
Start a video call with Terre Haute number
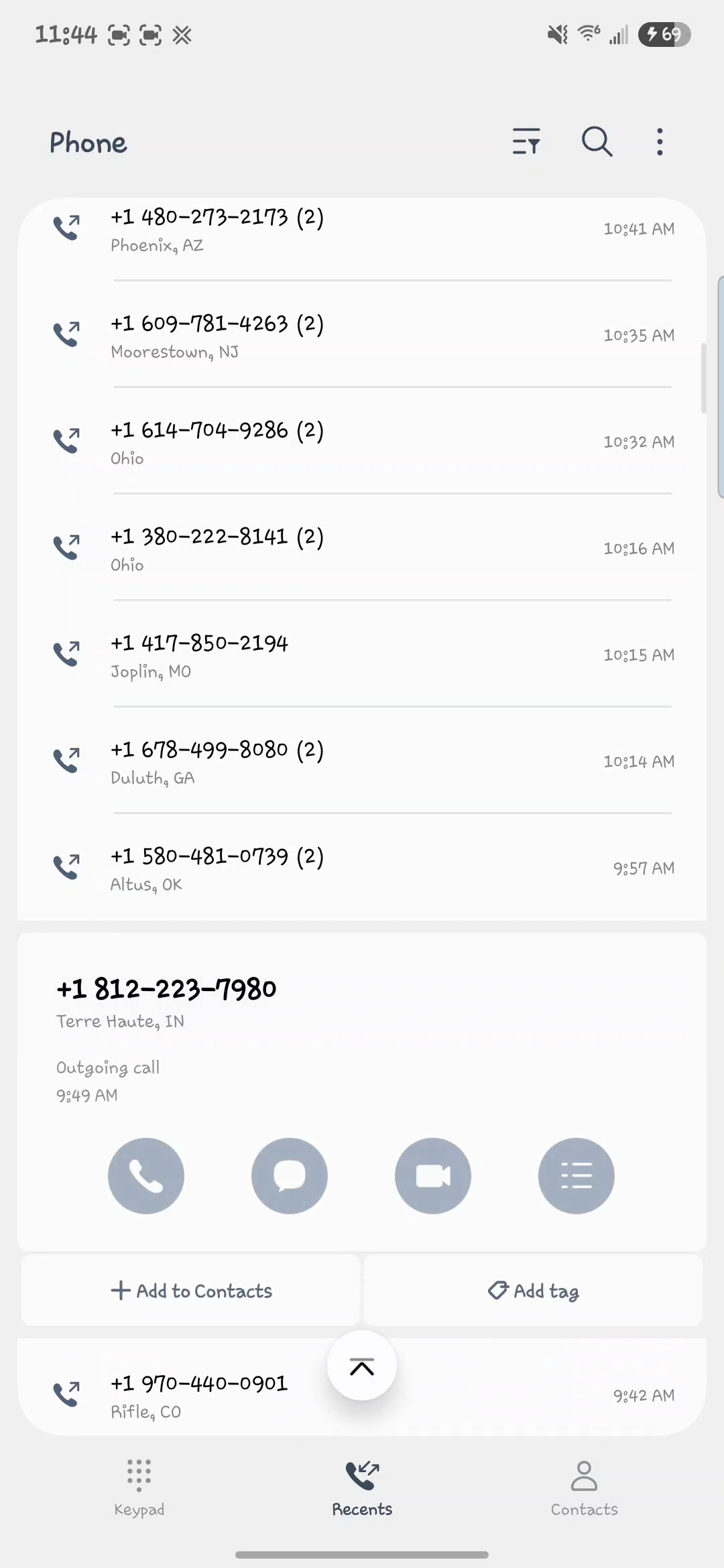433,1176
